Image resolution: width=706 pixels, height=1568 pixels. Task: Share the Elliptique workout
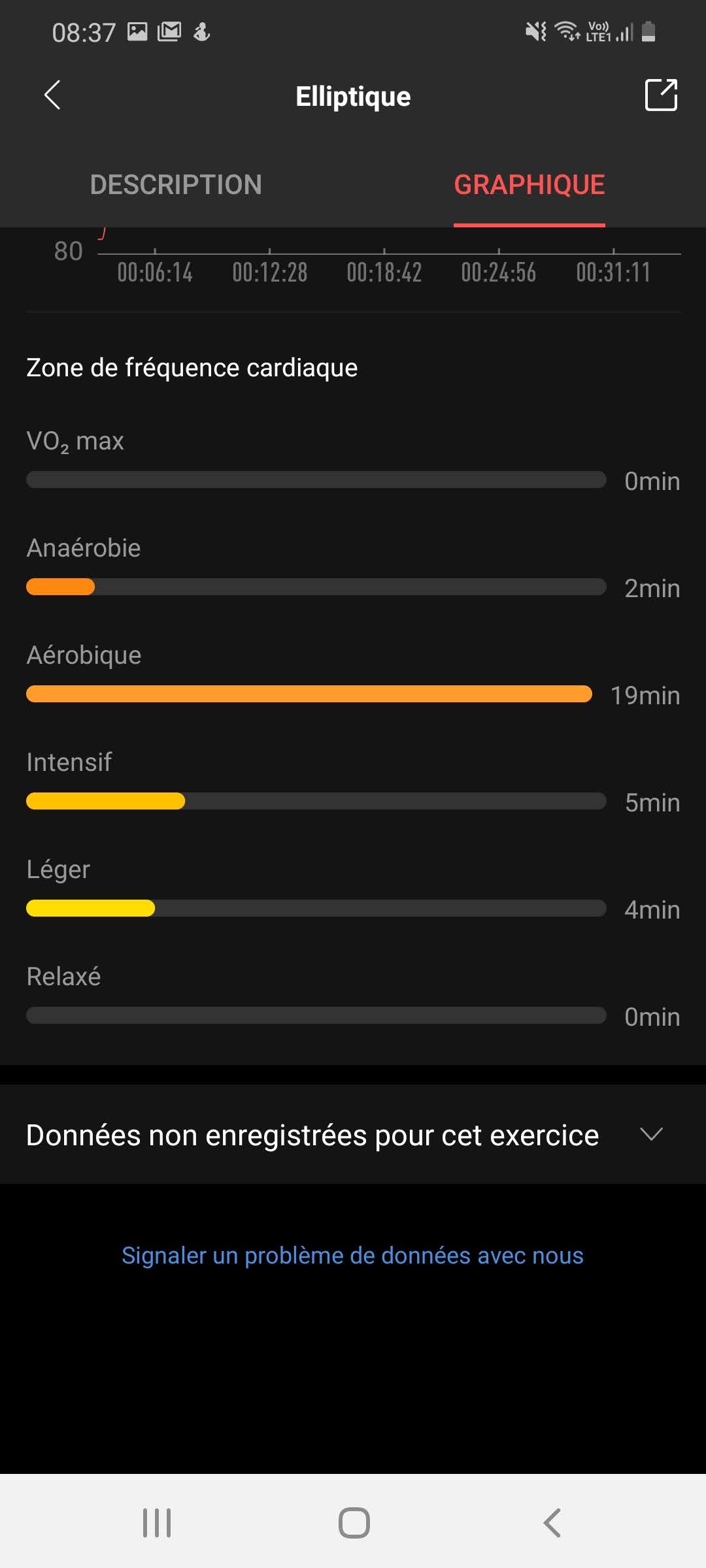661,95
